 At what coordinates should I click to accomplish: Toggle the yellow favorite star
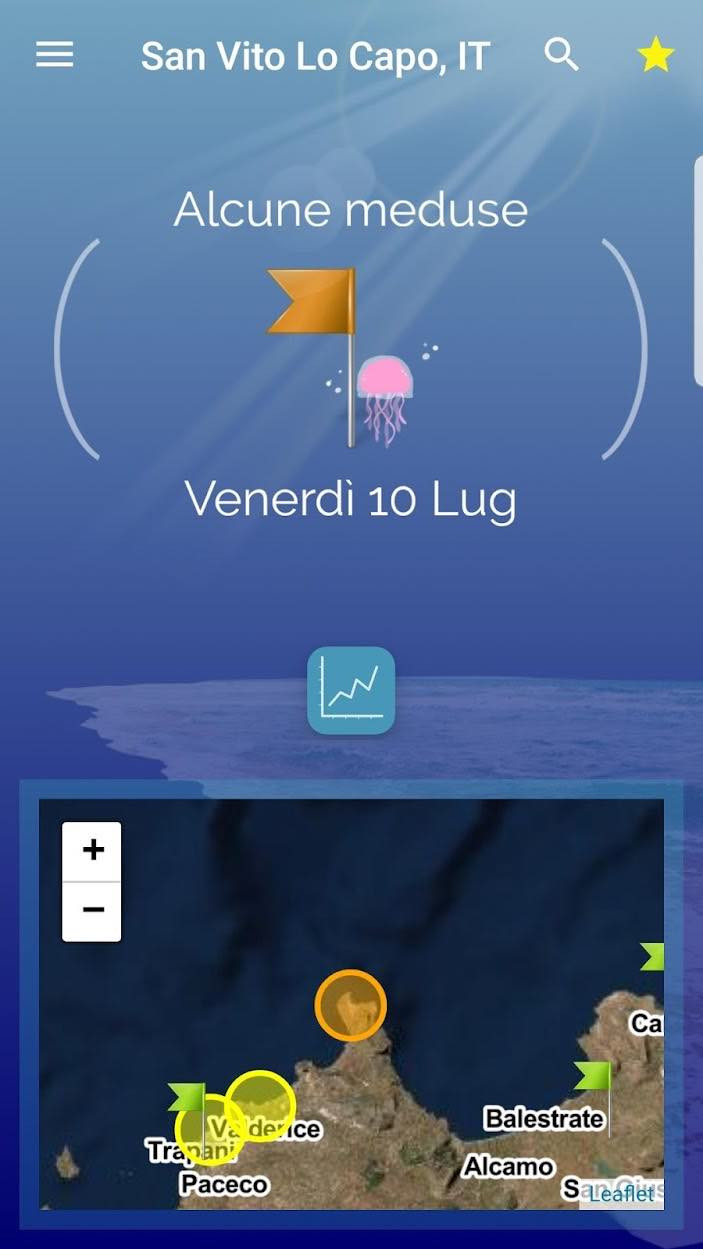tap(656, 56)
